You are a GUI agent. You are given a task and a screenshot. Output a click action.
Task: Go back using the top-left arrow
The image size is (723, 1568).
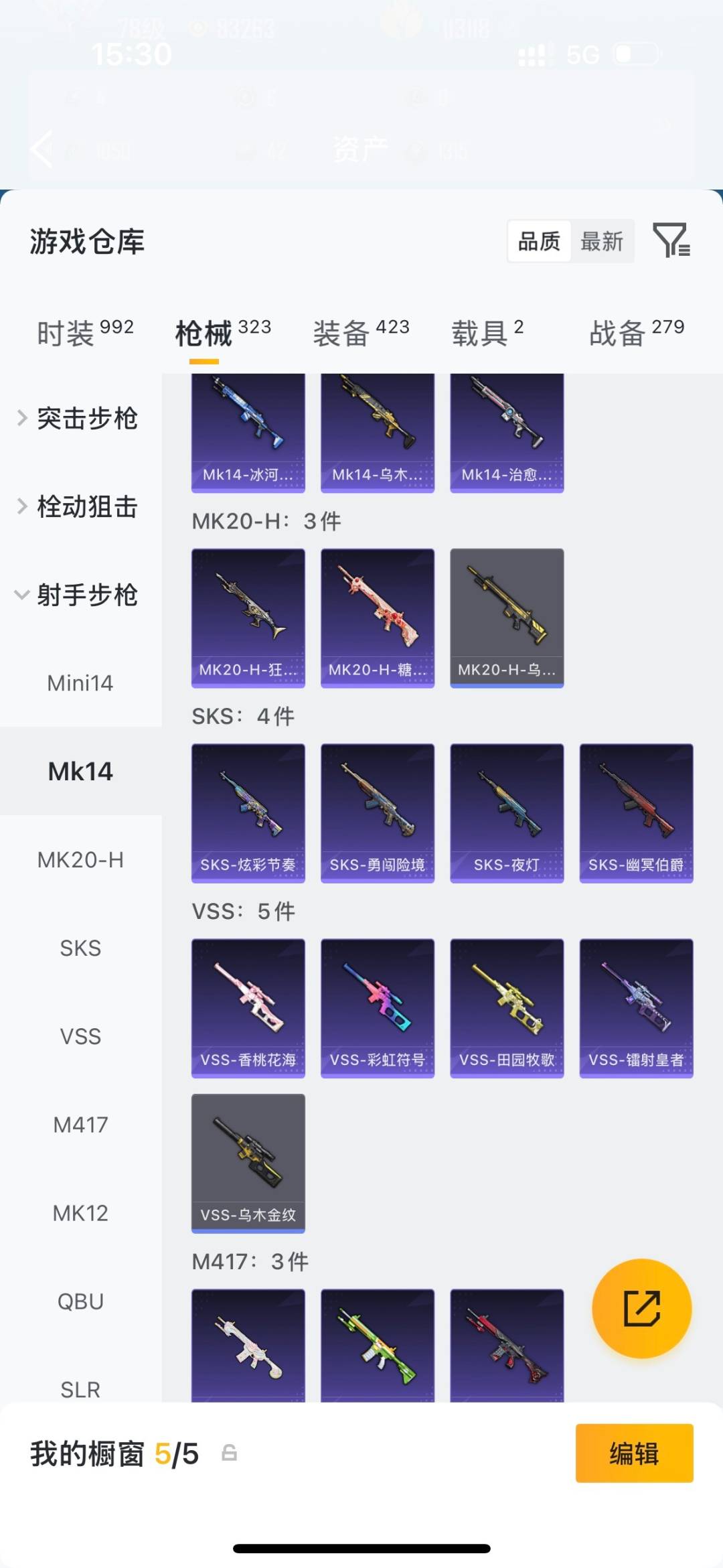tap(42, 149)
